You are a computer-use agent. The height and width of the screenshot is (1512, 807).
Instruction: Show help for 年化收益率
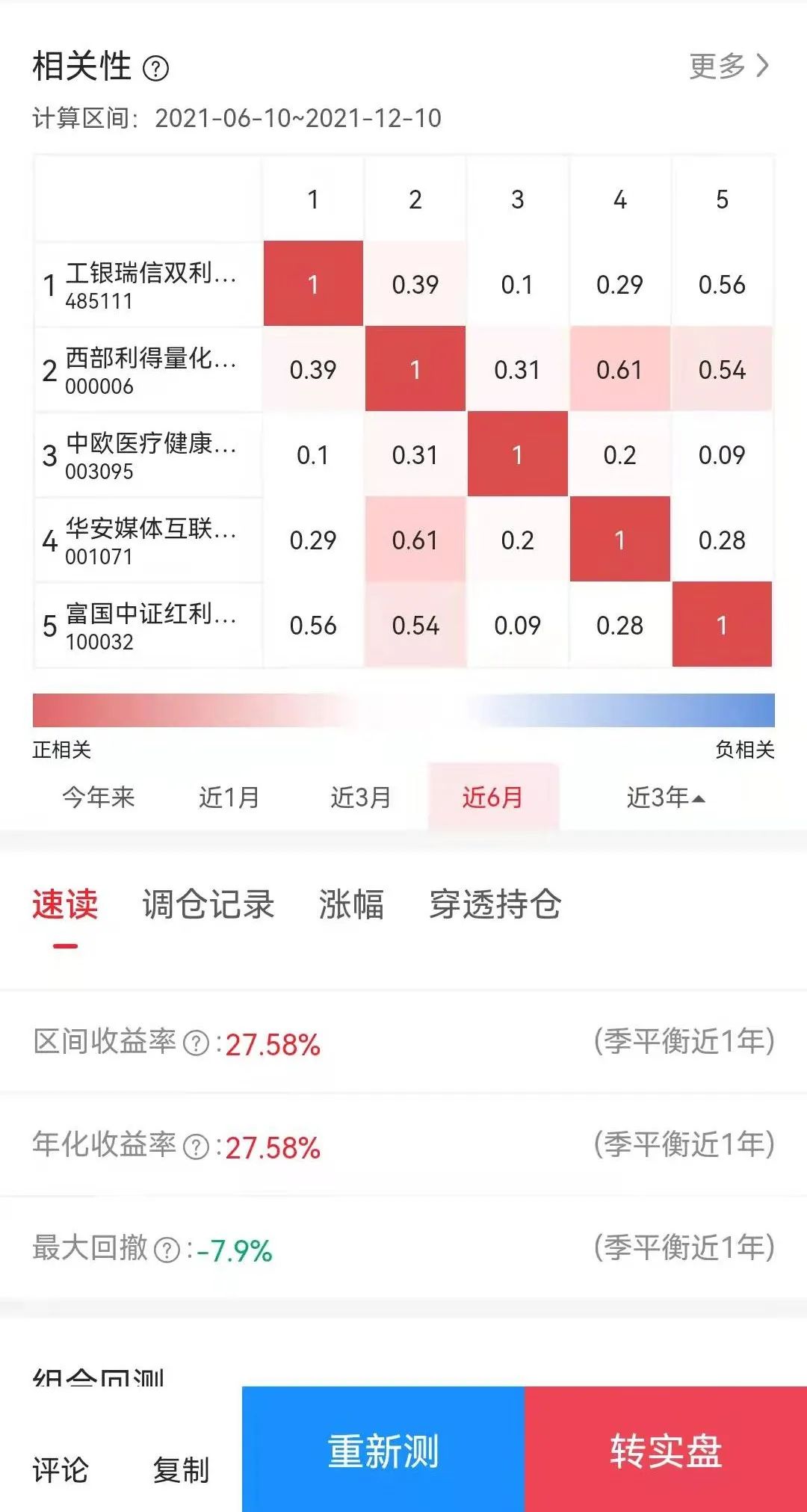point(196,1147)
